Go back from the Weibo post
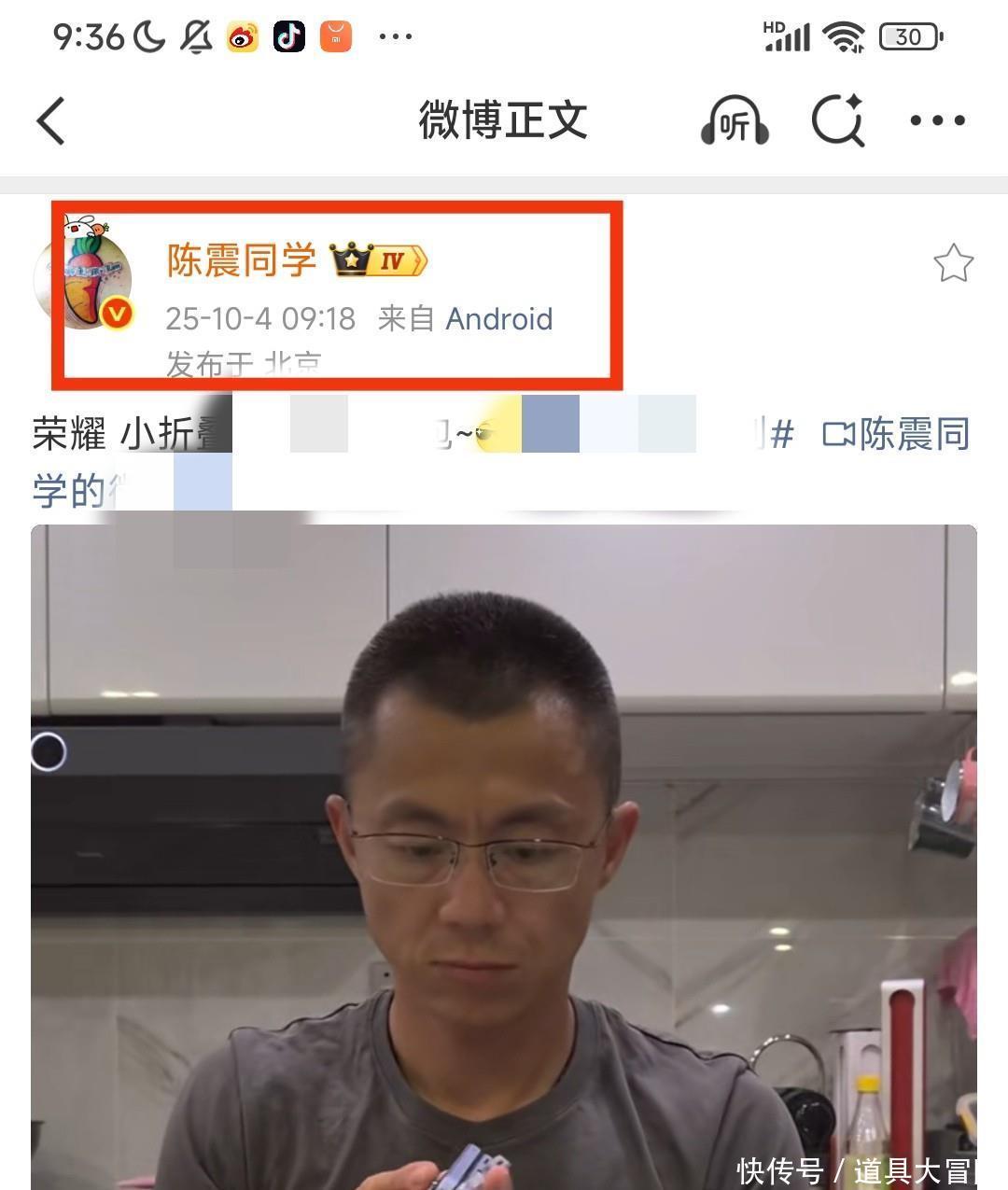Viewport: 1008px width, 1190px height. click(51, 121)
